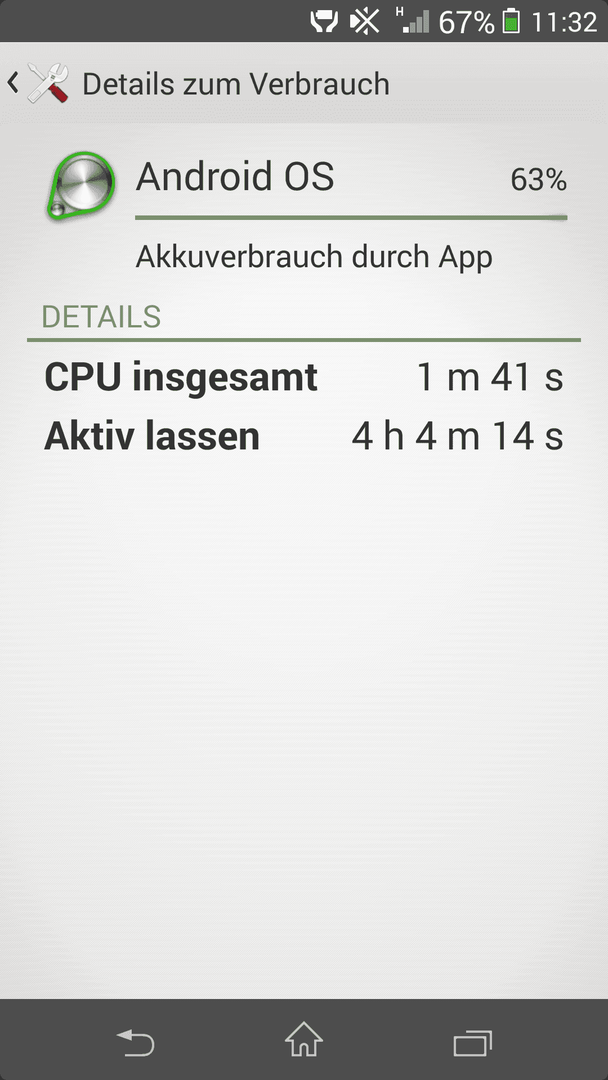
Task: Open the recent apps overview
Action: [472, 1043]
